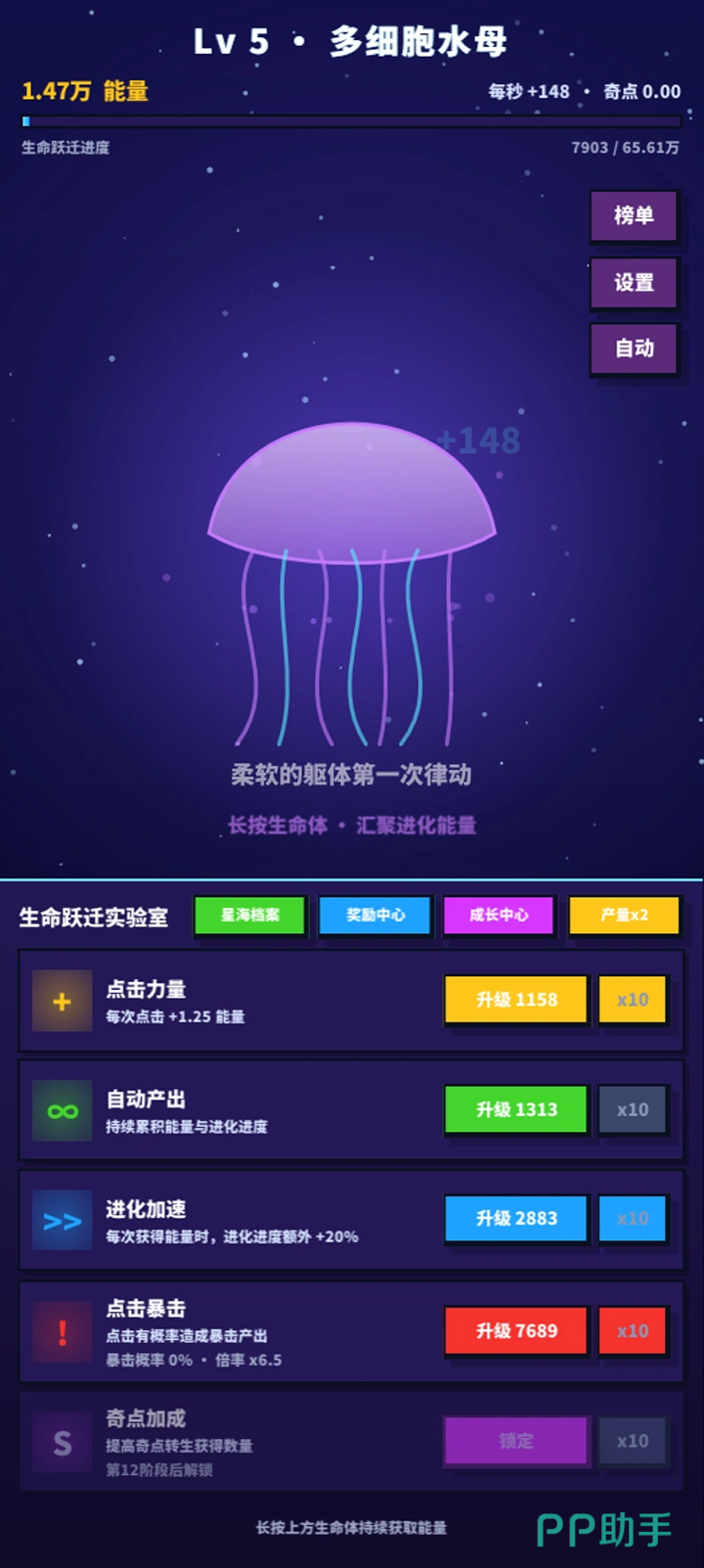Open 设置 settings
This screenshot has height=1568, width=704.
pyautogui.click(x=634, y=282)
